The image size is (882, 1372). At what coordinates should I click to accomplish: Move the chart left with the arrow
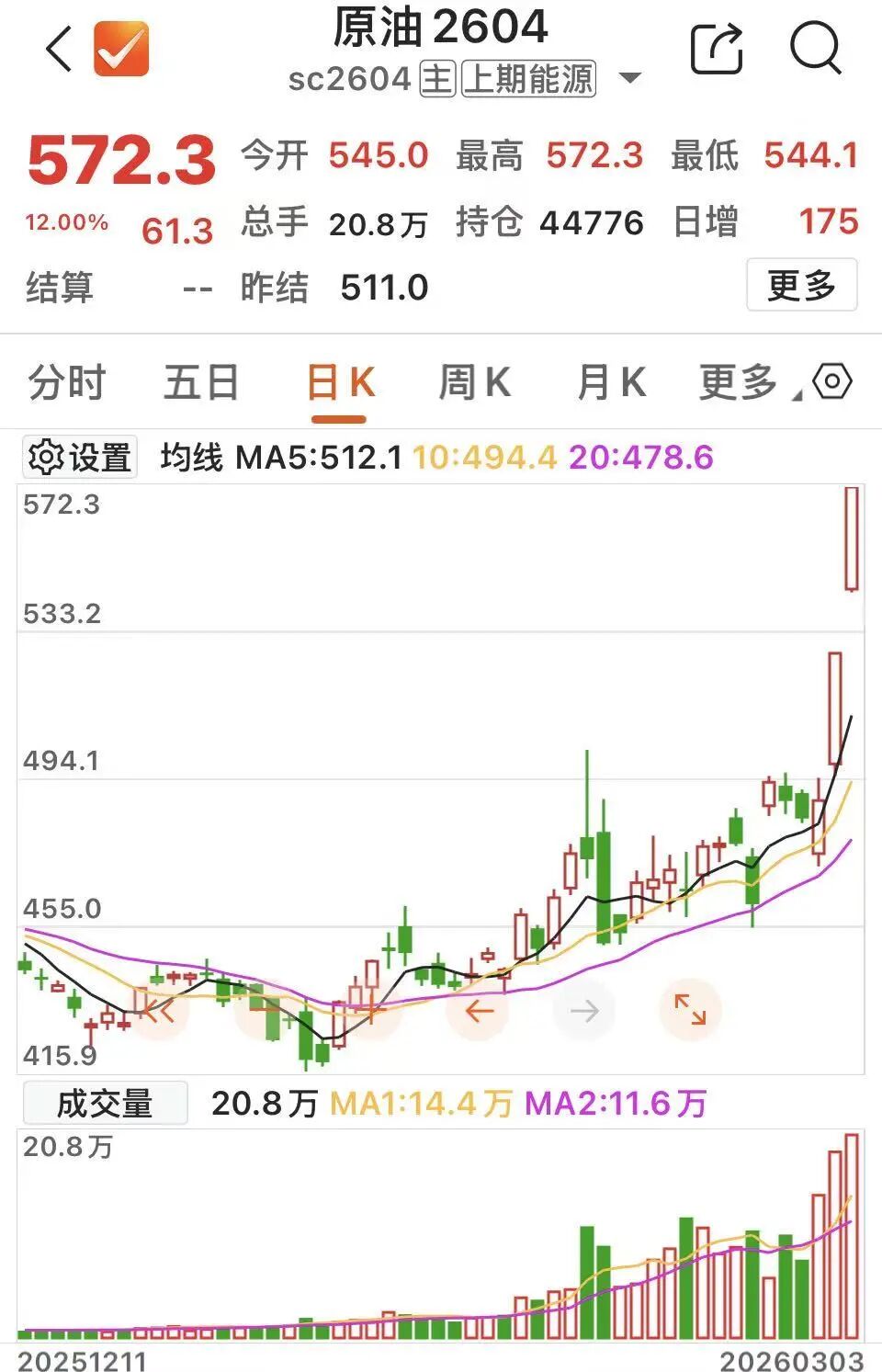(478, 1012)
